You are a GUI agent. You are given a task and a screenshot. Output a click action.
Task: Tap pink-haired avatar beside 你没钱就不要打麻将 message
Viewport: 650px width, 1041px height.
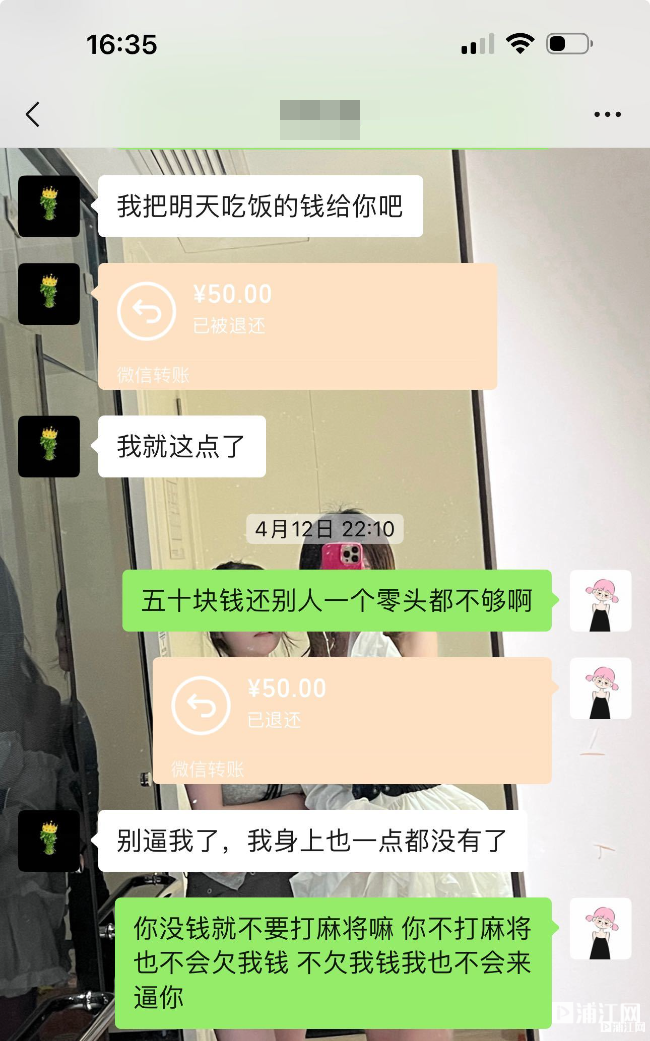(x=600, y=929)
